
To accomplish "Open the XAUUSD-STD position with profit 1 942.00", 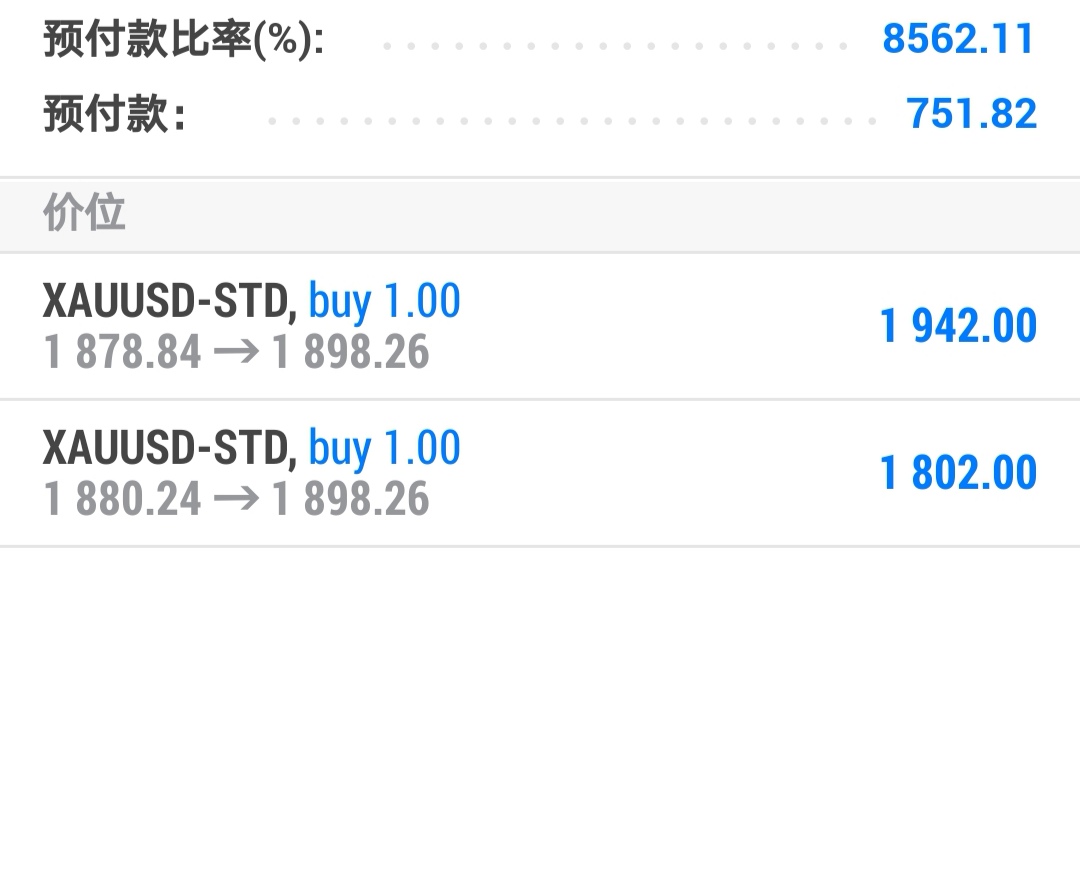I will 540,326.
